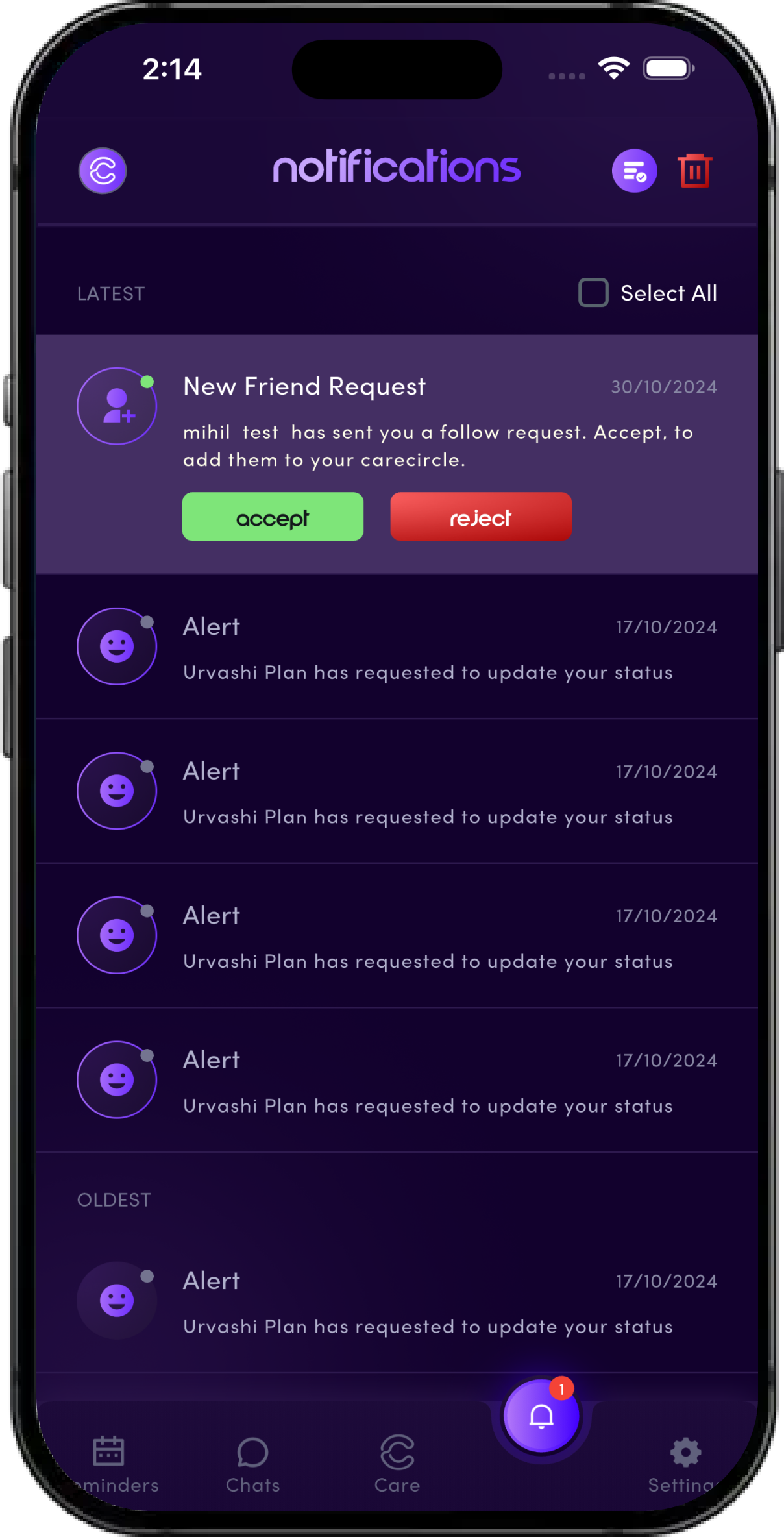
Task: Tap the app logo icon in the header
Action: click(x=103, y=171)
